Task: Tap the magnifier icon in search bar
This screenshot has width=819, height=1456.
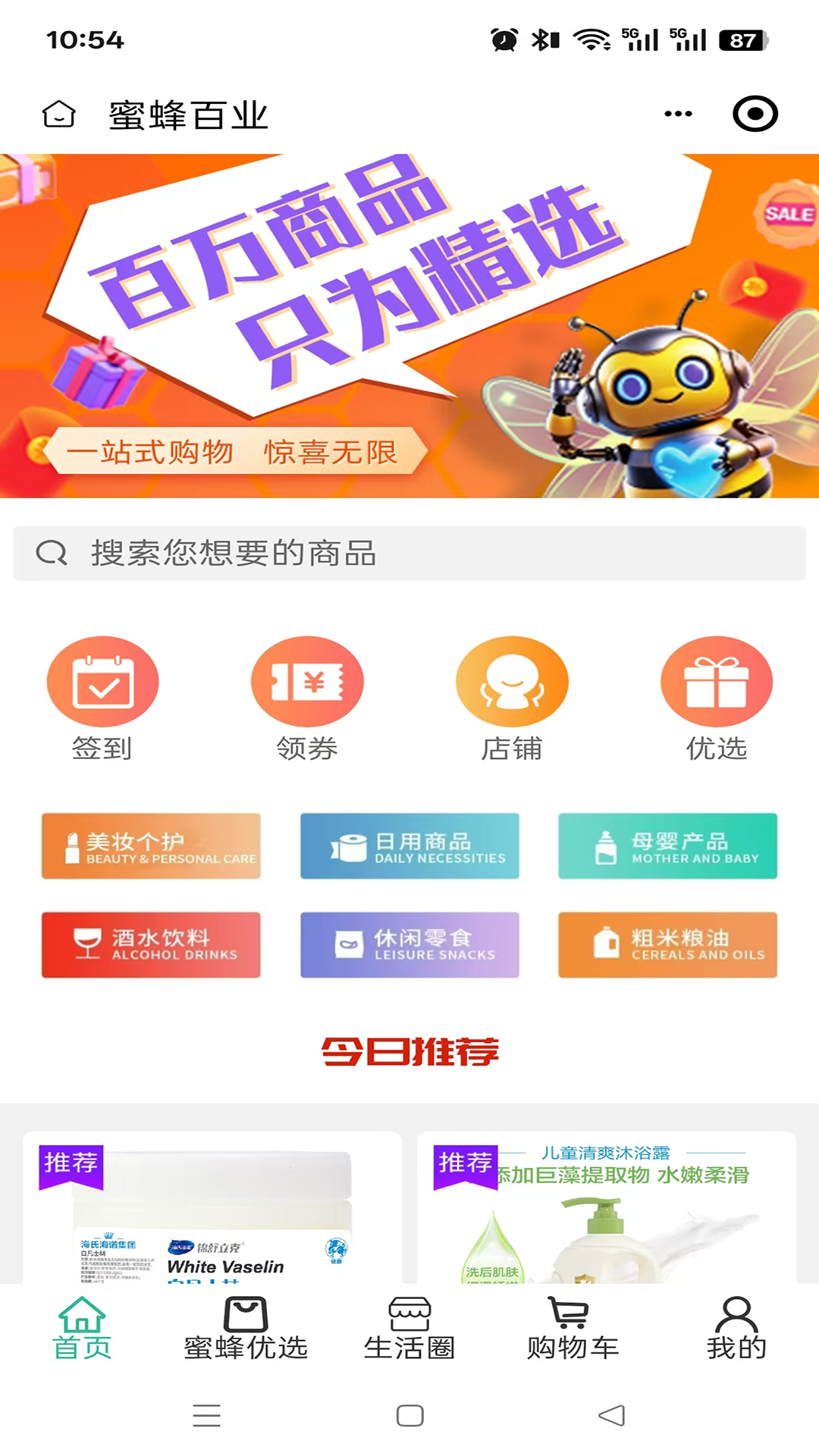Action: [51, 553]
